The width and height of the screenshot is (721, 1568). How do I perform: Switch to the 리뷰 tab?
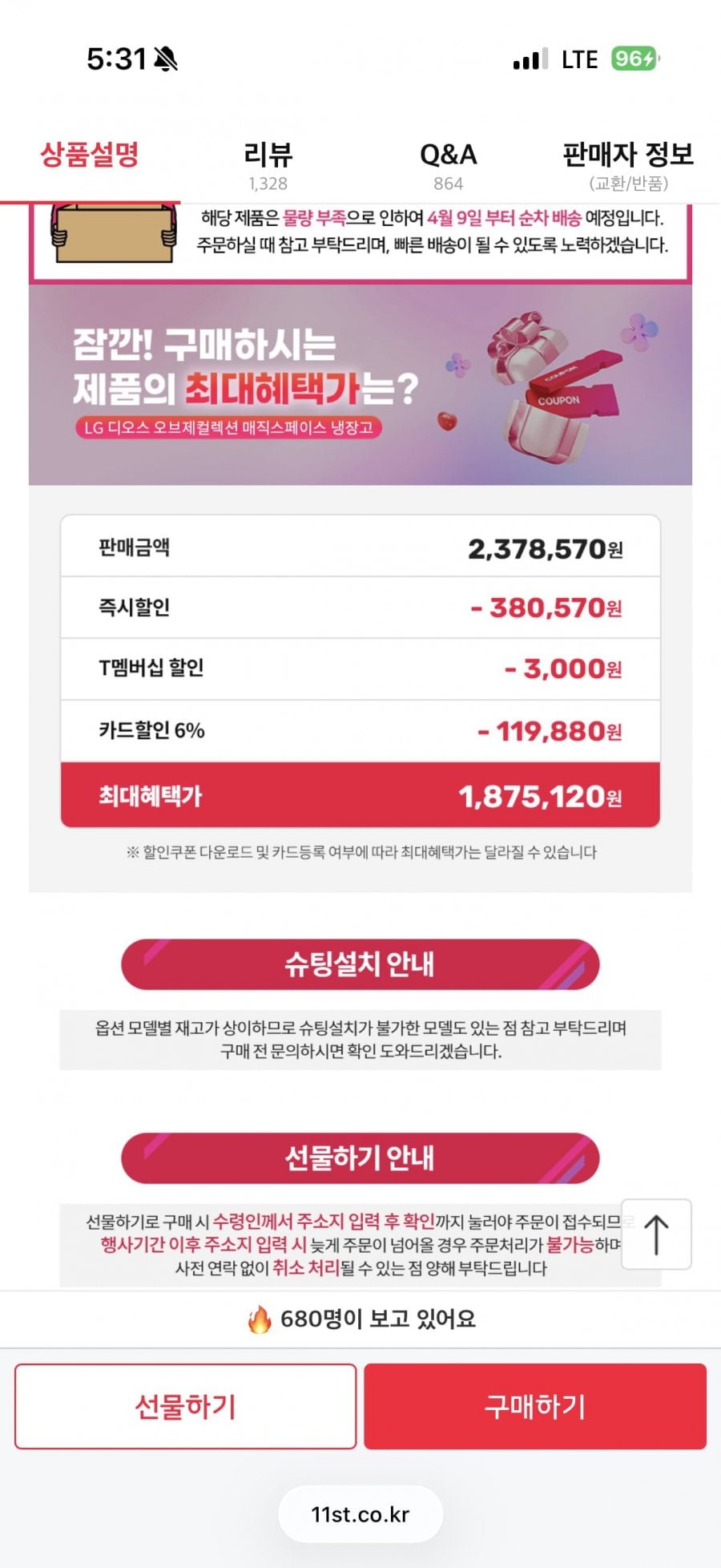click(268, 165)
